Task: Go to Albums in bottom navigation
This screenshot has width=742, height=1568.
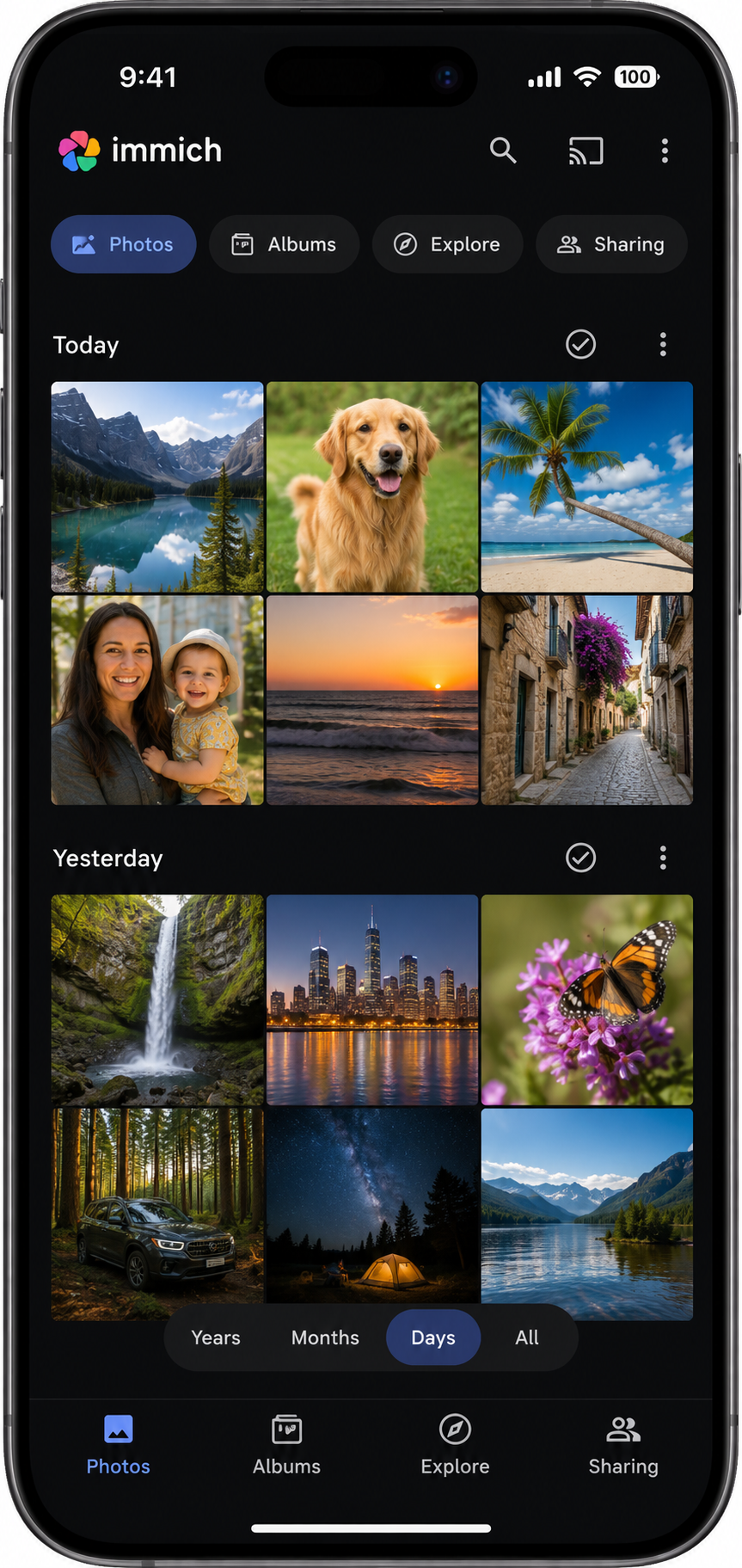Action: [286, 1446]
